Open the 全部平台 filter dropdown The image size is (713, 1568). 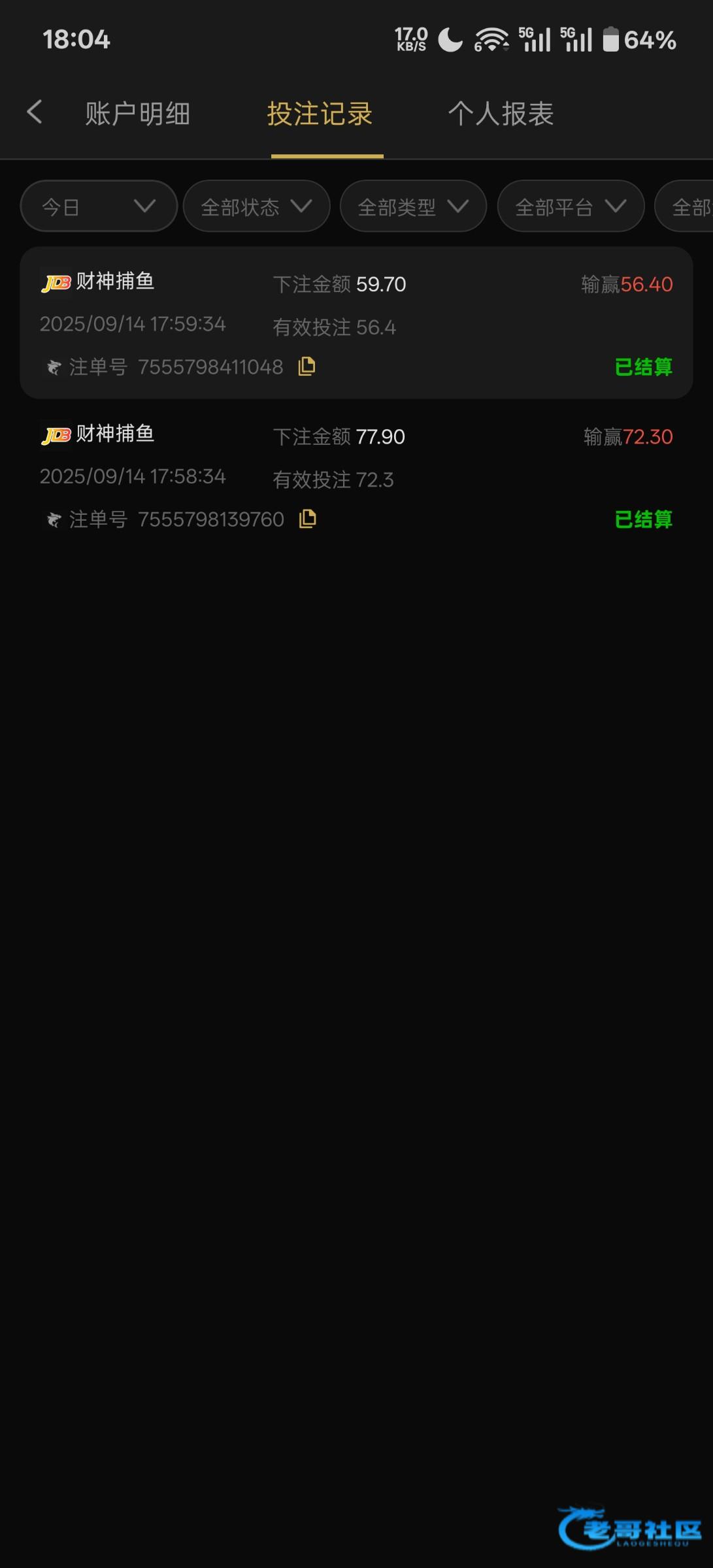(571, 206)
